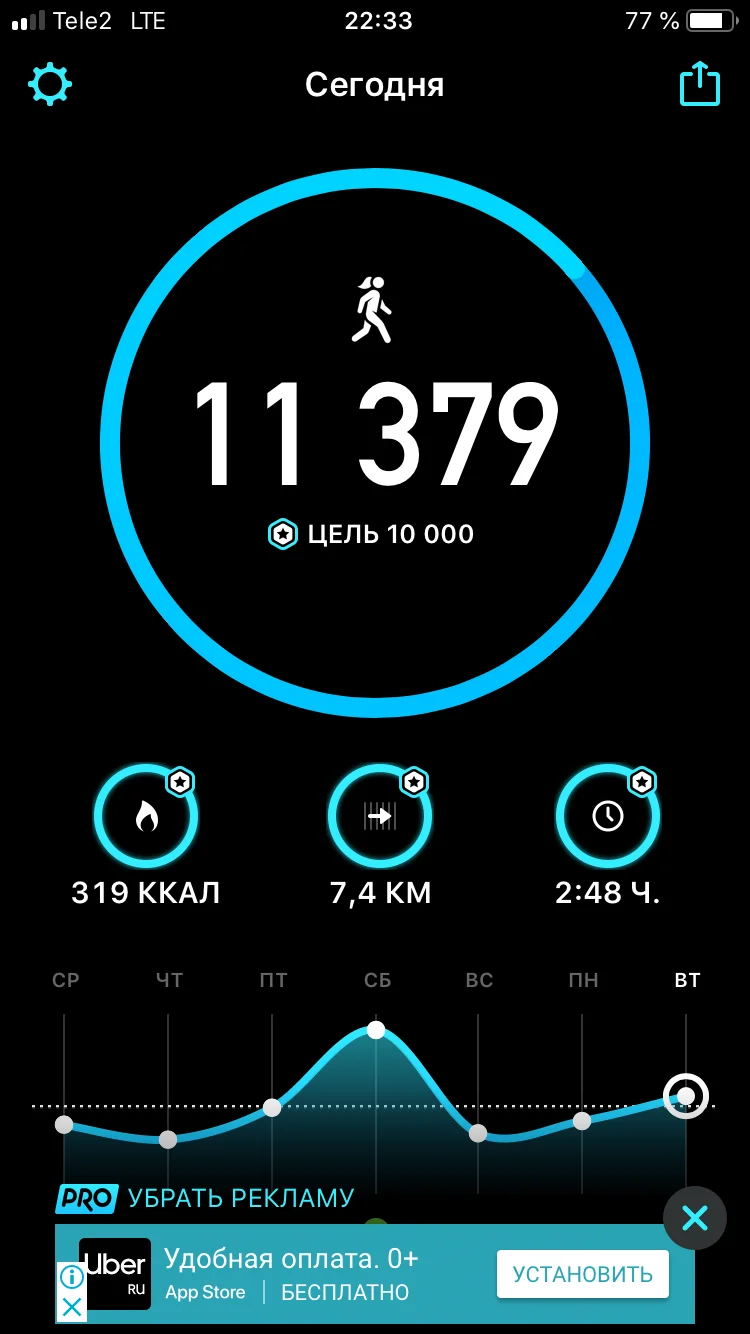
Task: Select the ЧТ point on the chart
Action: (168, 1139)
